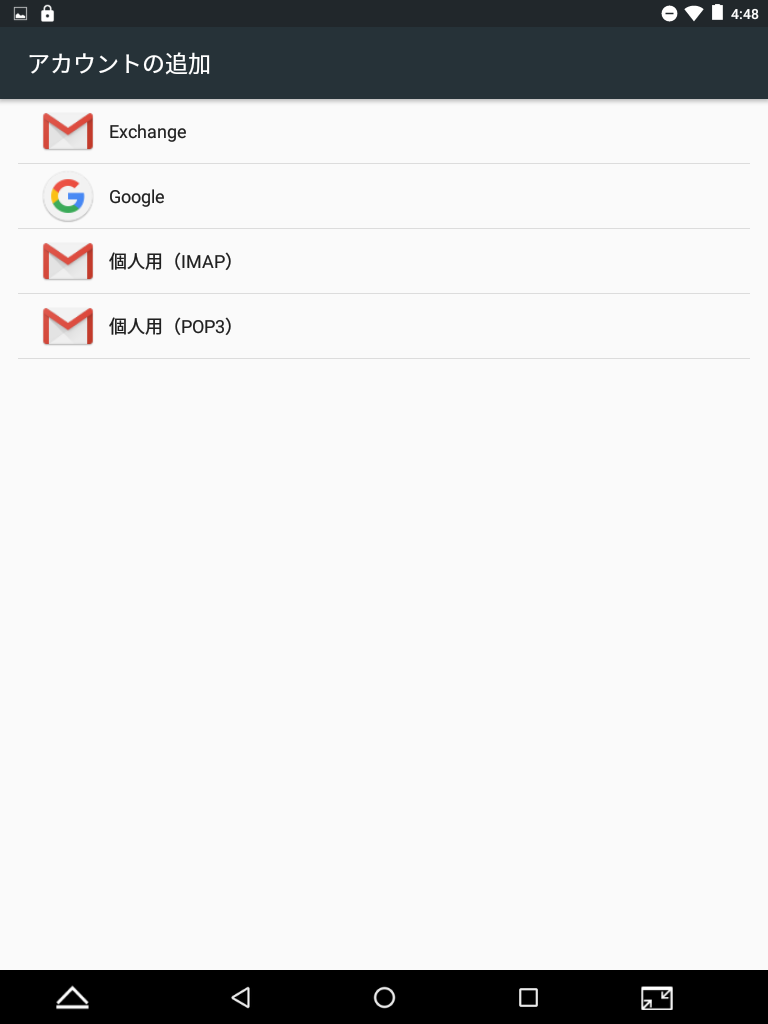The width and height of the screenshot is (768, 1024).
Task: Open recent apps with the square icon
Action: tap(528, 997)
